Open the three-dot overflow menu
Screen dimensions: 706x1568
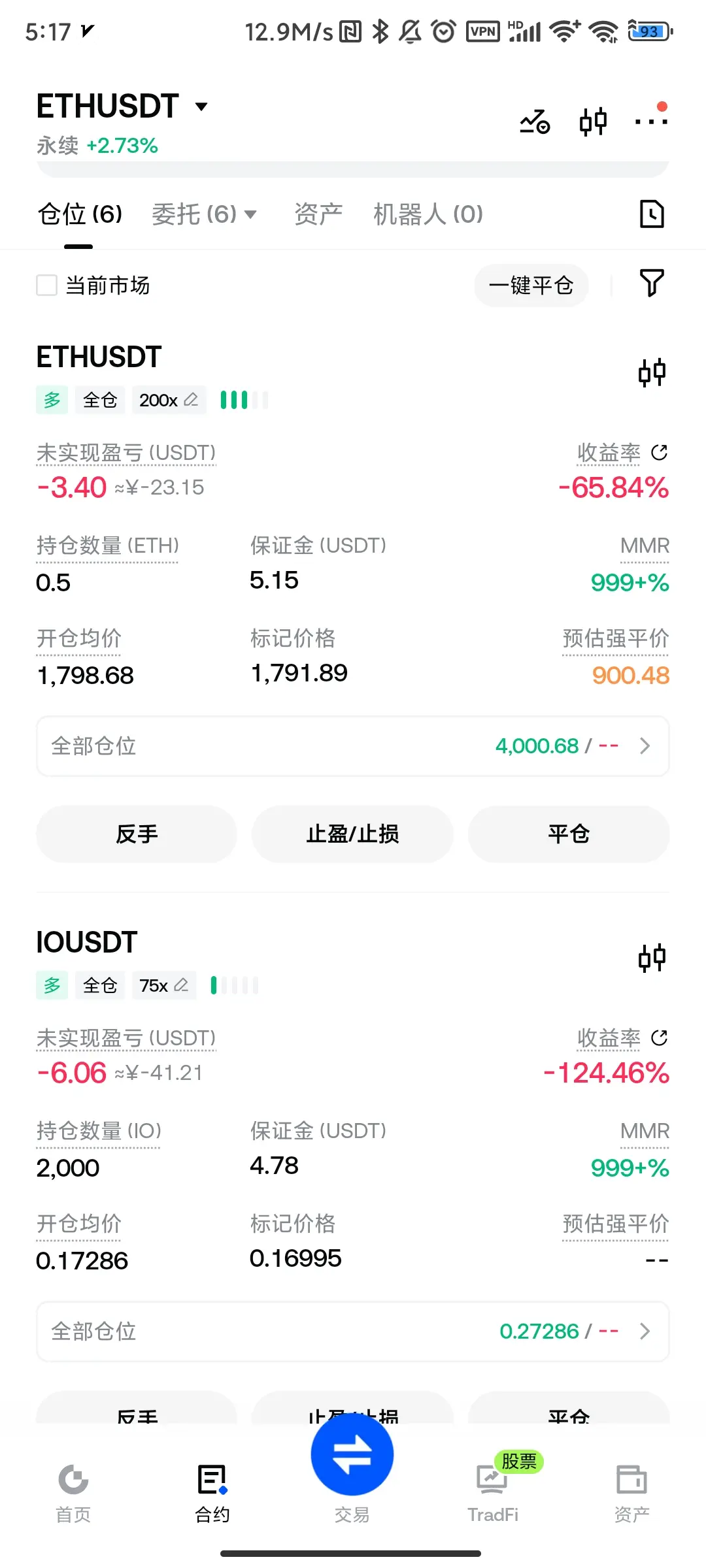coord(651,121)
